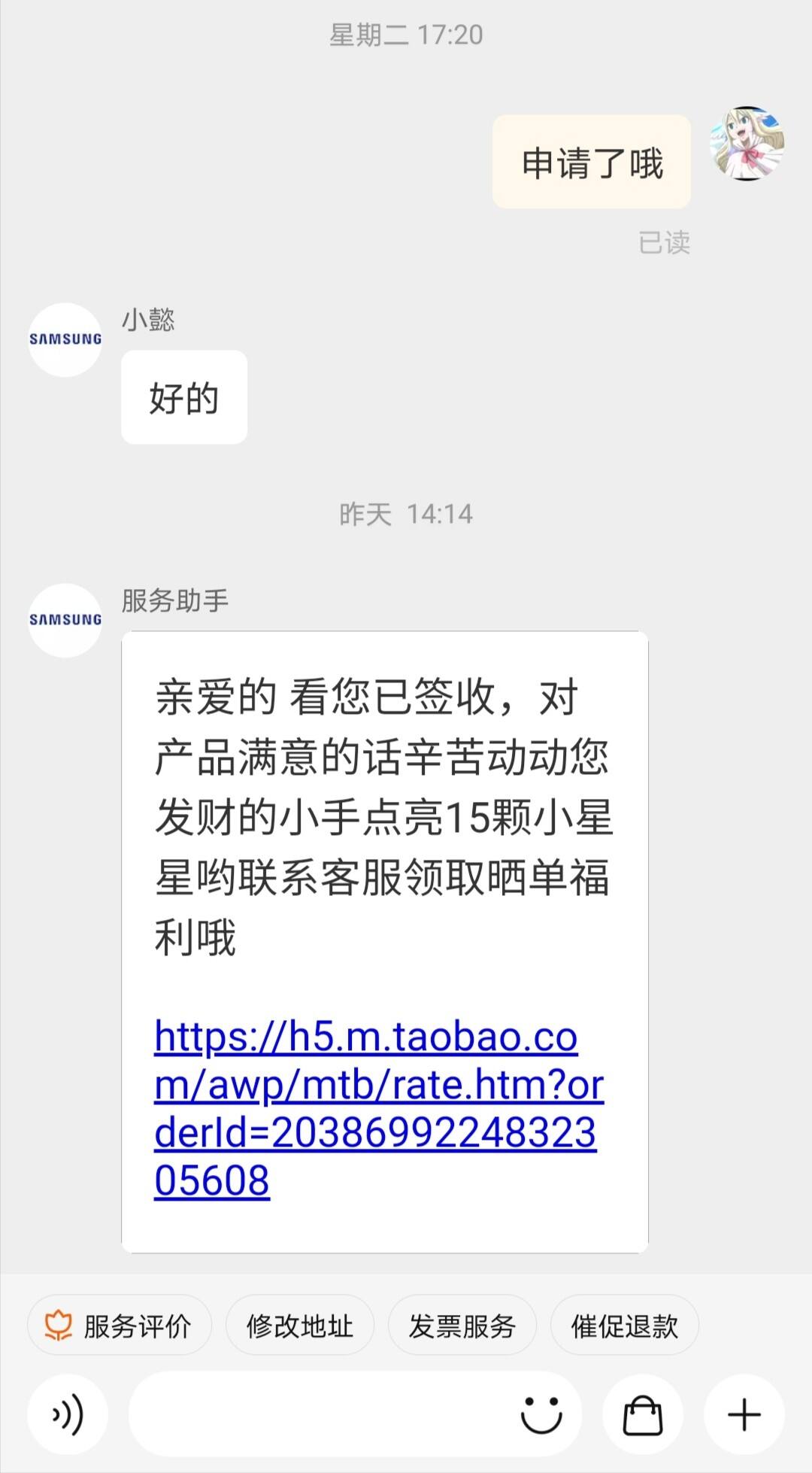
Task: Open the plus attachments menu
Action: click(x=744, y=1415)
